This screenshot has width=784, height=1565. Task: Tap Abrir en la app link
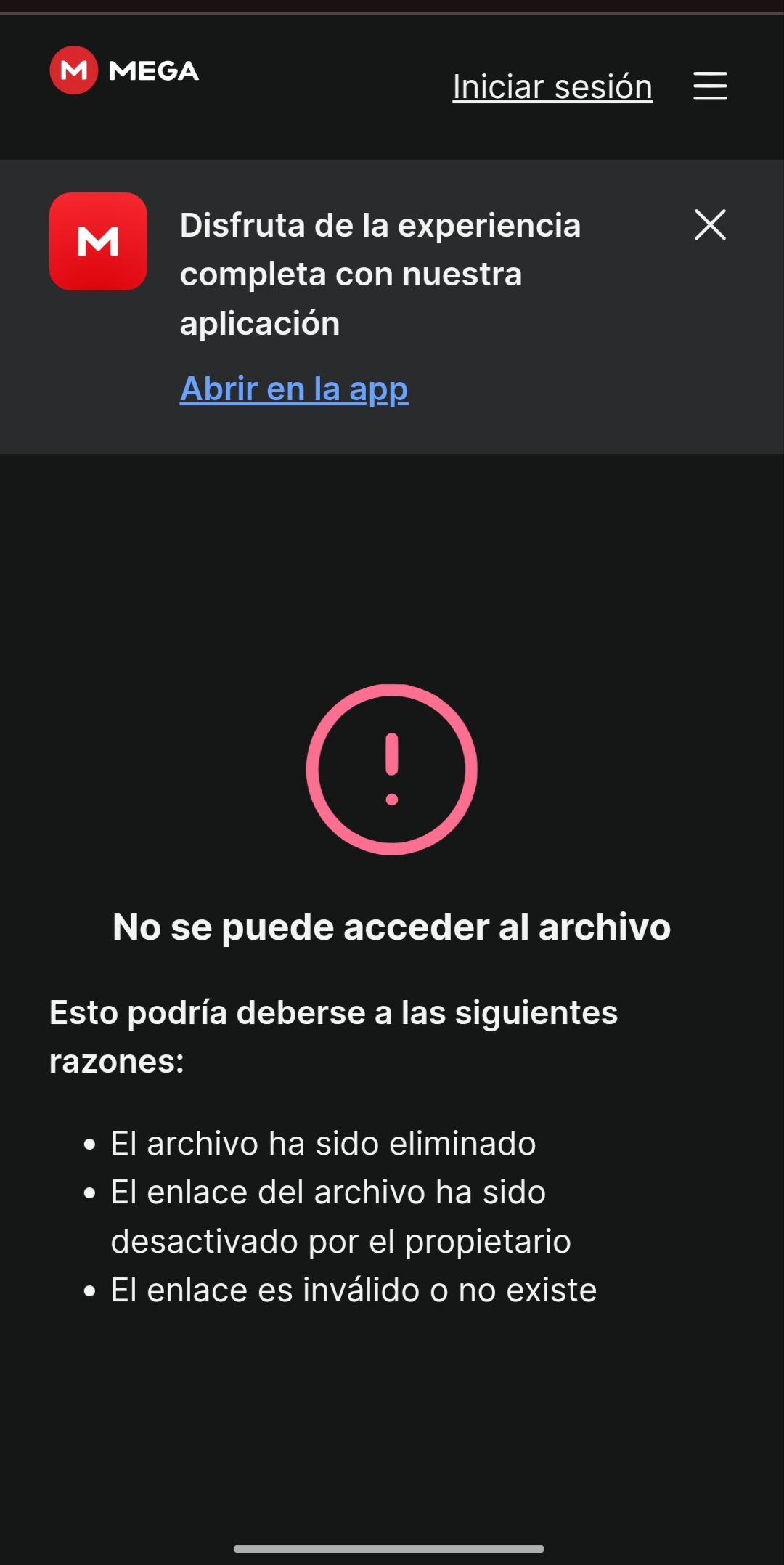pyautogui.click(x=294, y=389)
